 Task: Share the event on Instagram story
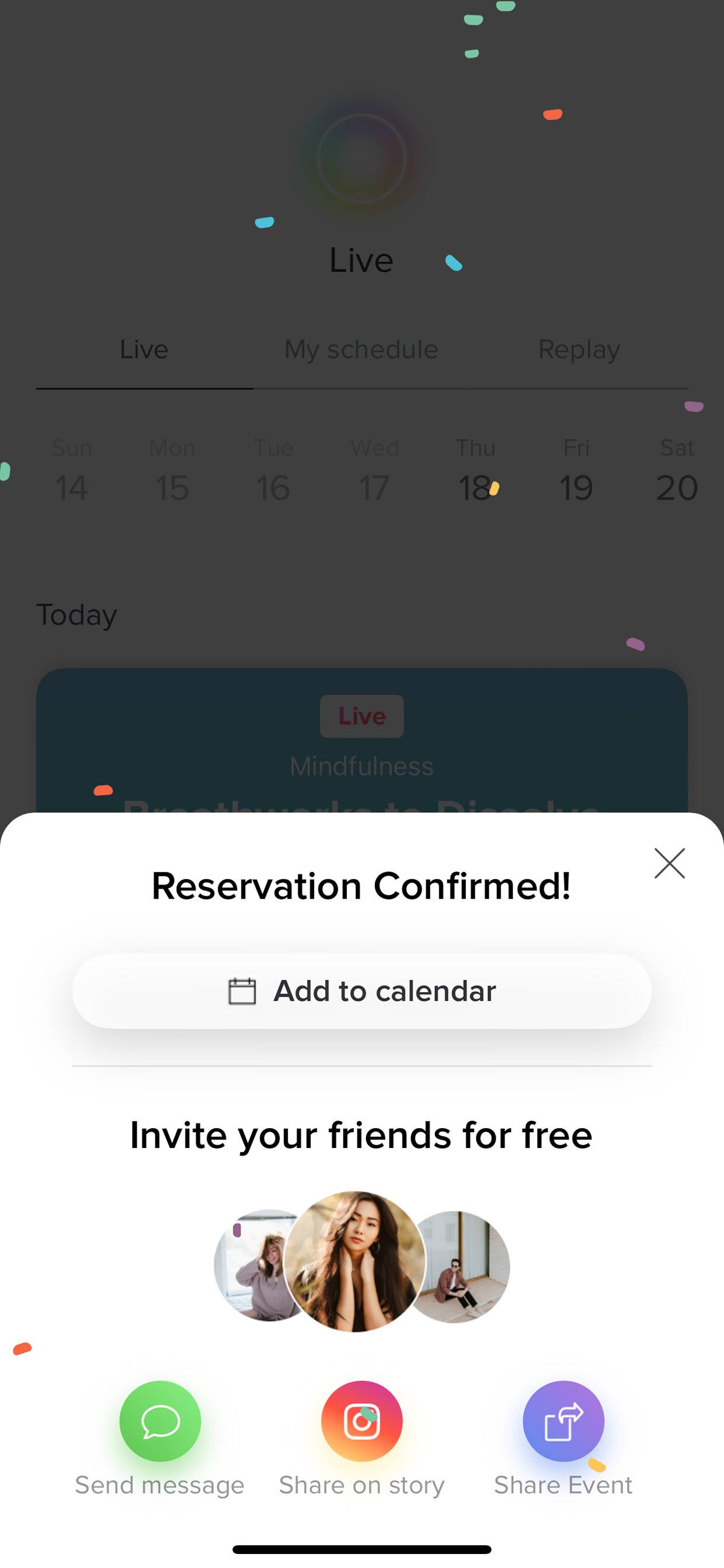(x=362, y=1421)
